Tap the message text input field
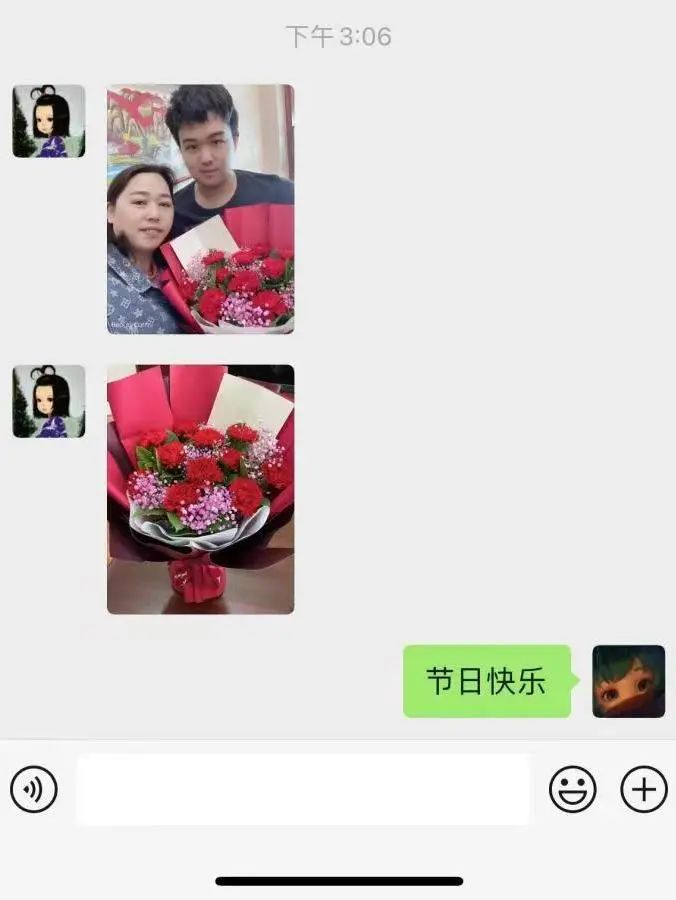Viewport: 676px width, 900px height. (303, 790)
